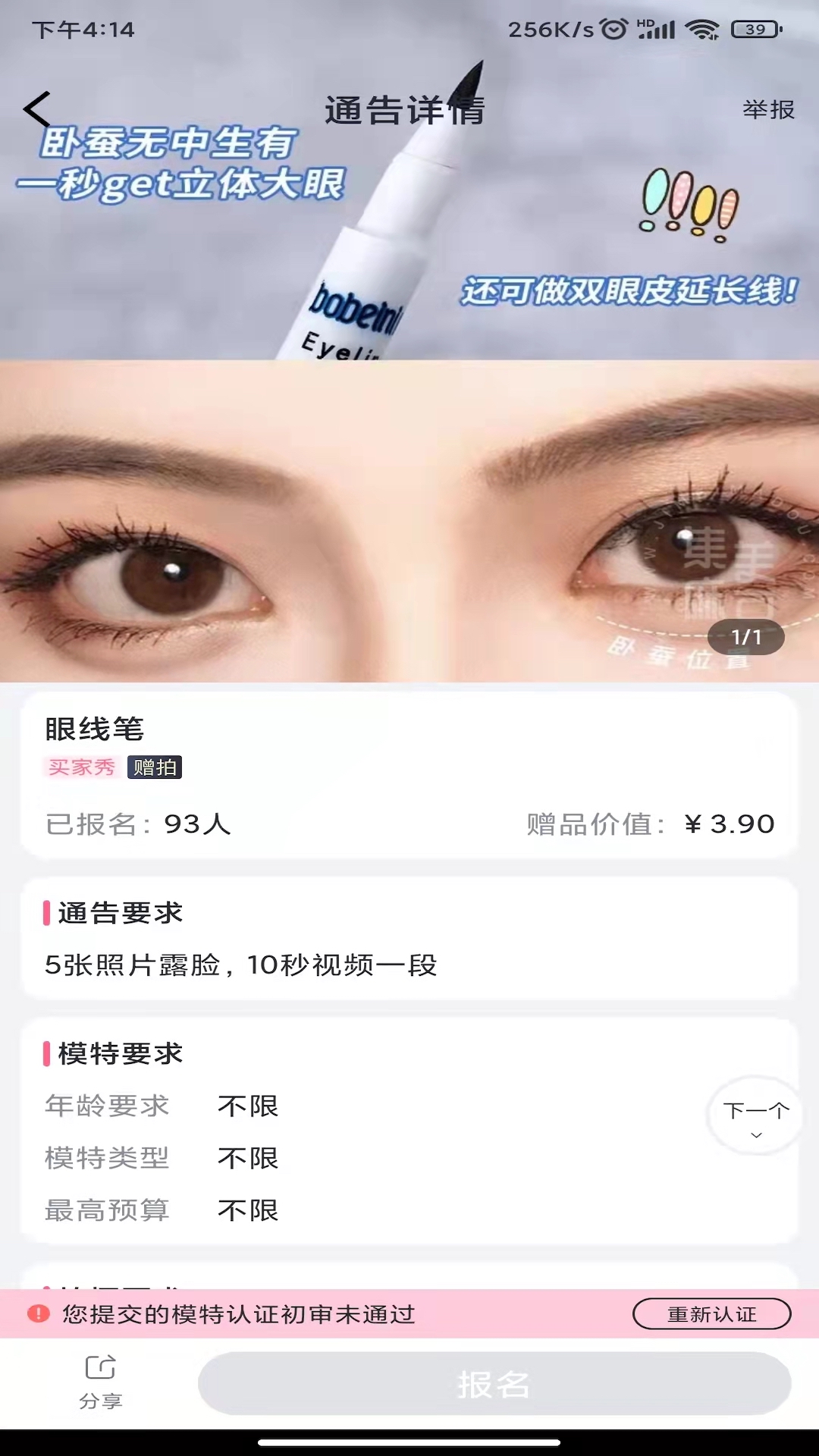Tap 重新认证 to redo model certification

711,1314
